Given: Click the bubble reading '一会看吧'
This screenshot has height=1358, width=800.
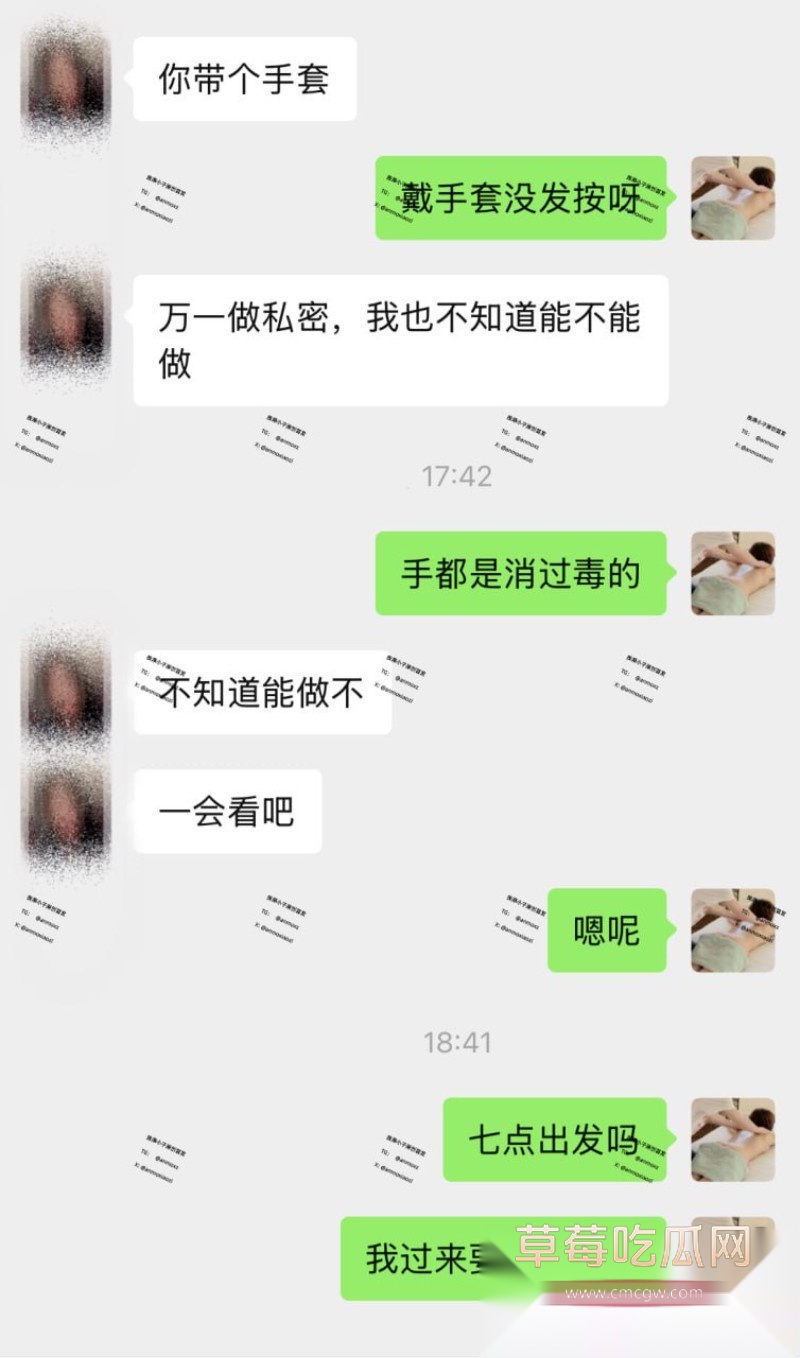Looking at the screenshot, I should 226,812.
